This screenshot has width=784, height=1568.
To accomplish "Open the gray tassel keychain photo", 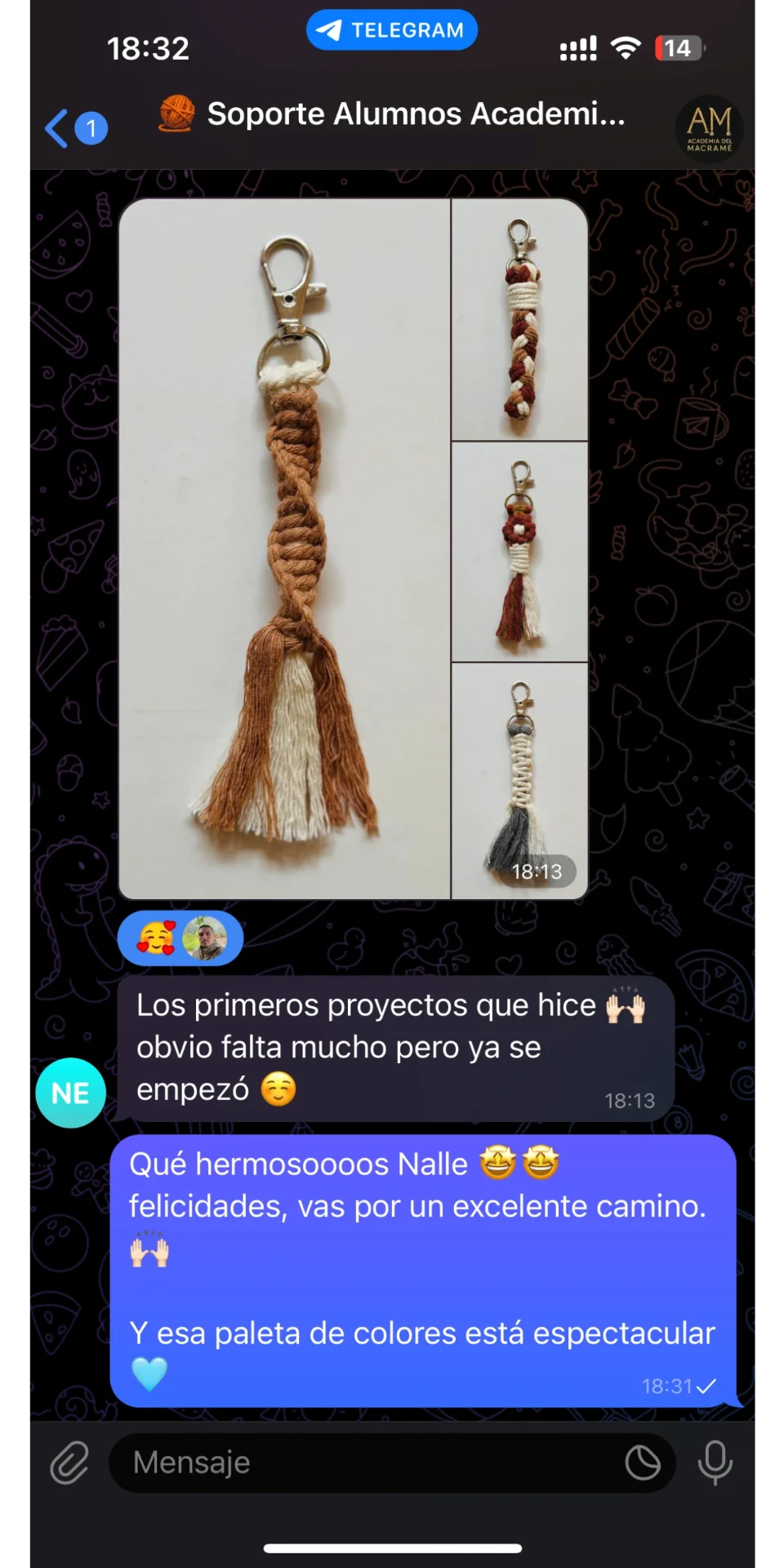I will pyautogui.click(x=520, y=782).
